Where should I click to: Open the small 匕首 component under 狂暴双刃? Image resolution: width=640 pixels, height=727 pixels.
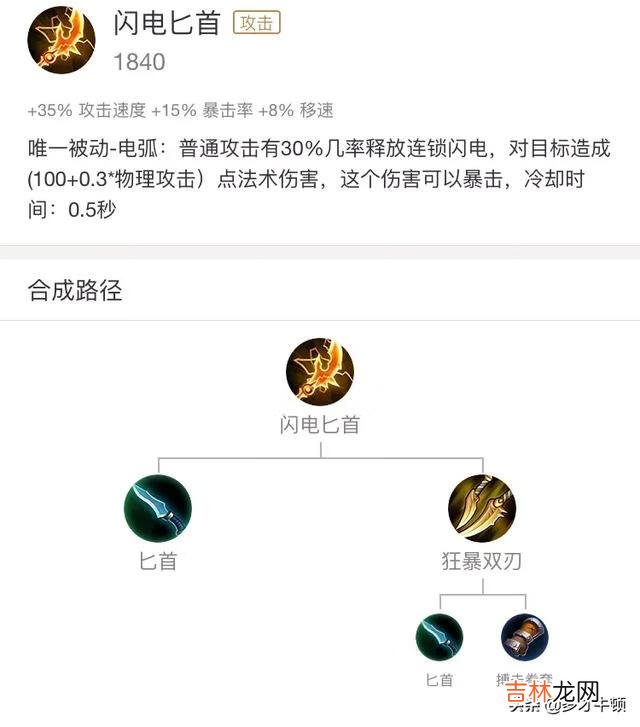point(440,637)
